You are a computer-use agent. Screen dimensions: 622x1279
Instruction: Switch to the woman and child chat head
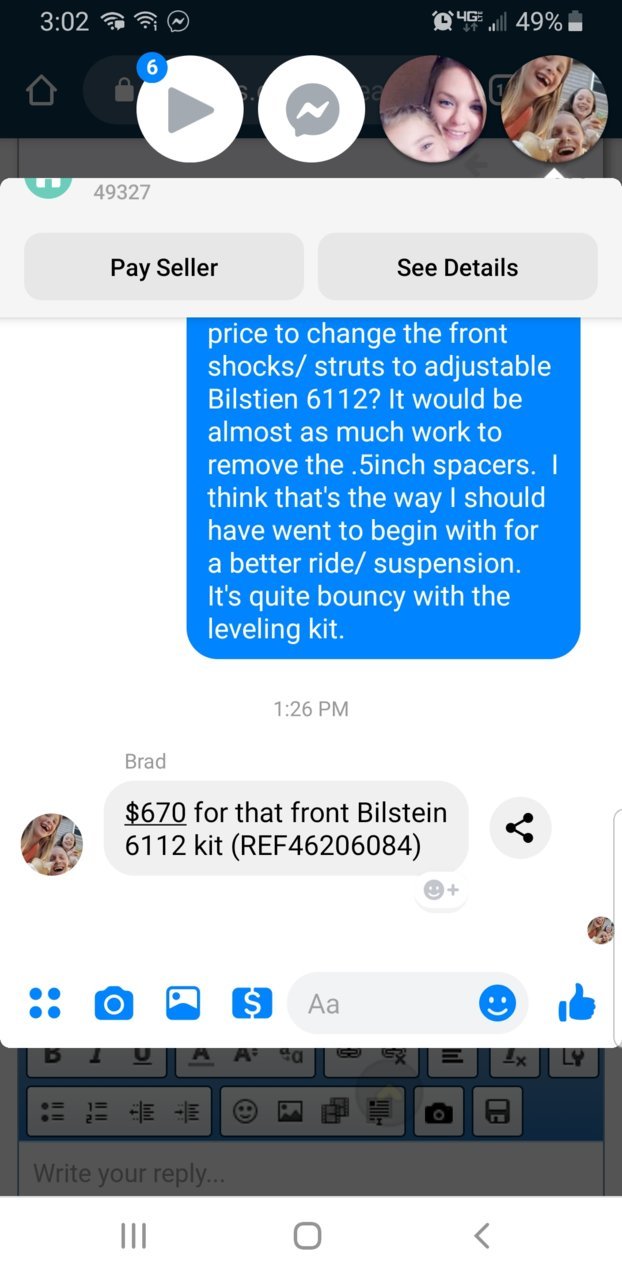433,110
